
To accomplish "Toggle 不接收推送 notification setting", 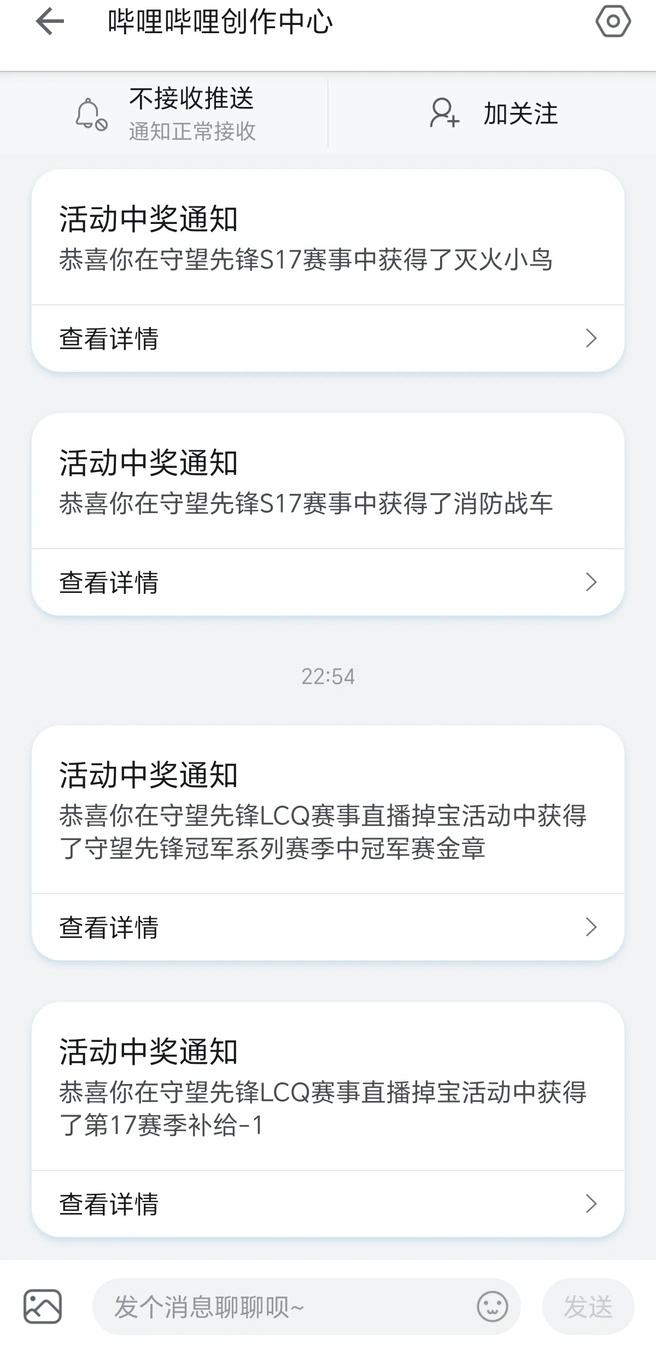I will 165,114.
